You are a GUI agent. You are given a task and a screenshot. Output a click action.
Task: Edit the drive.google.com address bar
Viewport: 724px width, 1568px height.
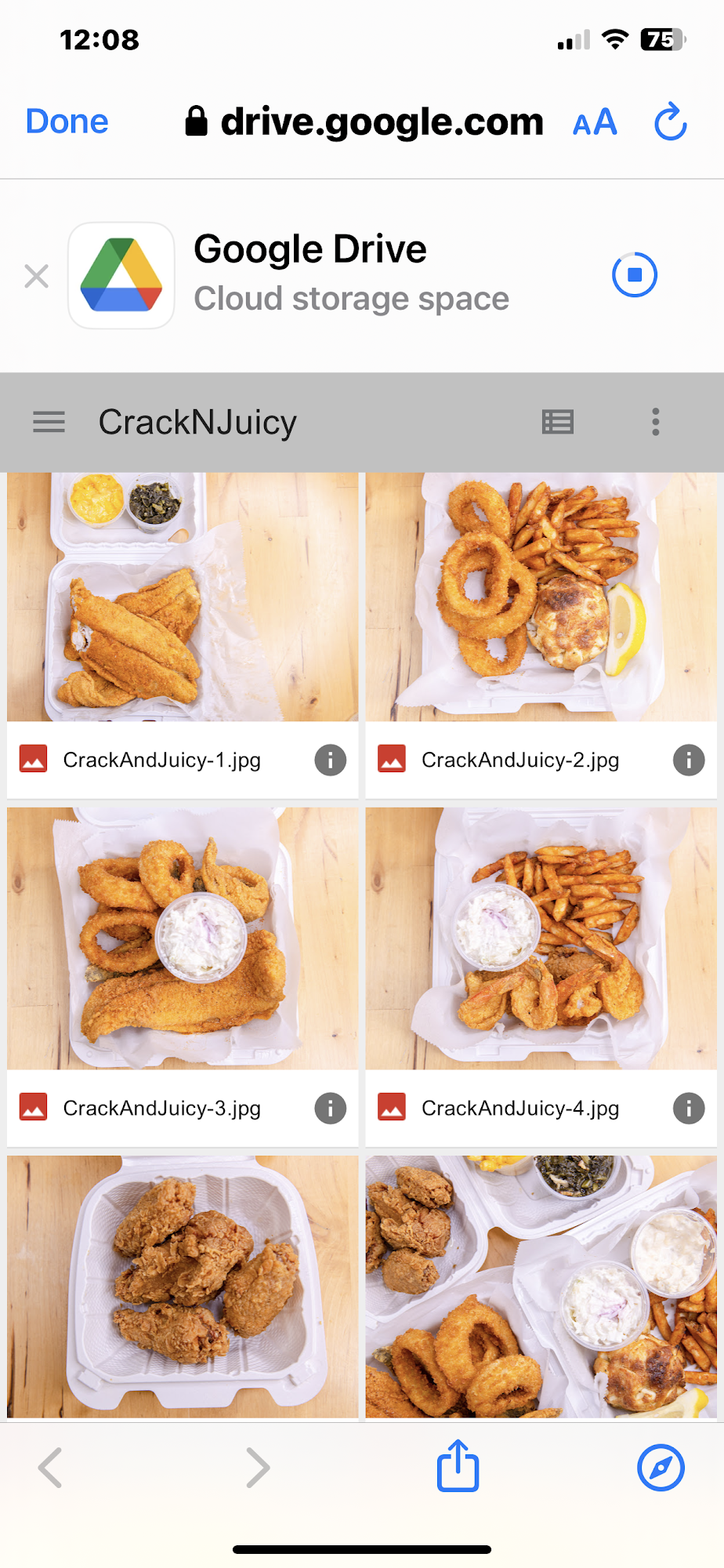click(x=381, y=122)
